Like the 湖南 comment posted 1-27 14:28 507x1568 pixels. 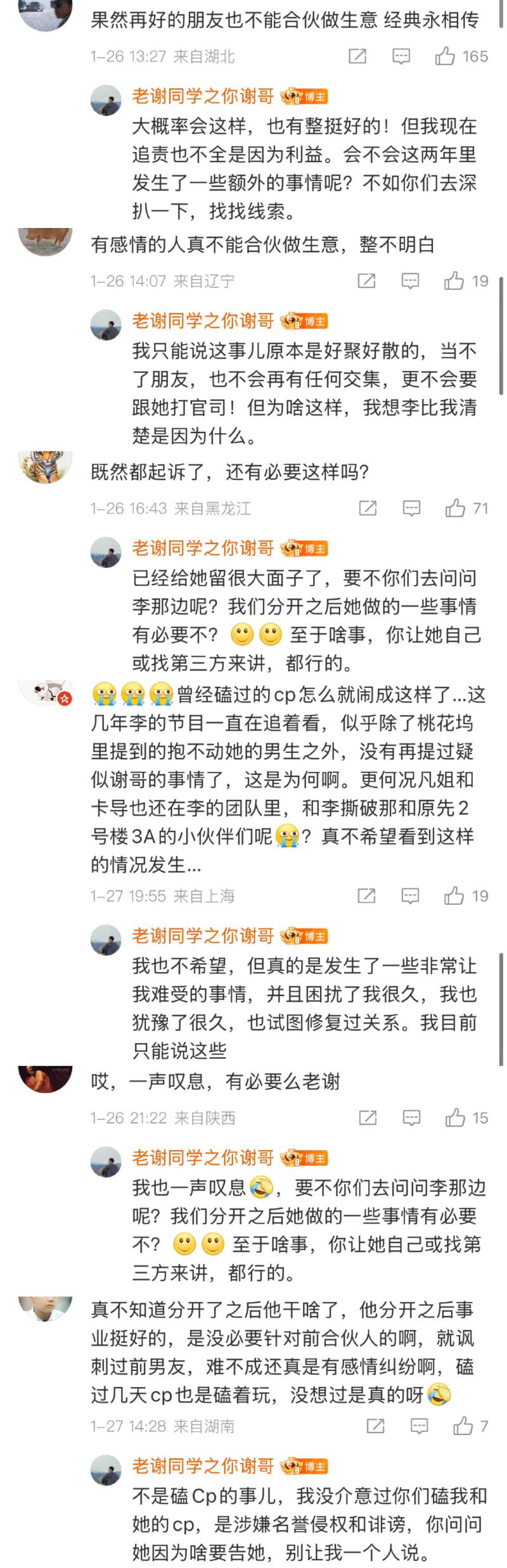(463, 1426)
